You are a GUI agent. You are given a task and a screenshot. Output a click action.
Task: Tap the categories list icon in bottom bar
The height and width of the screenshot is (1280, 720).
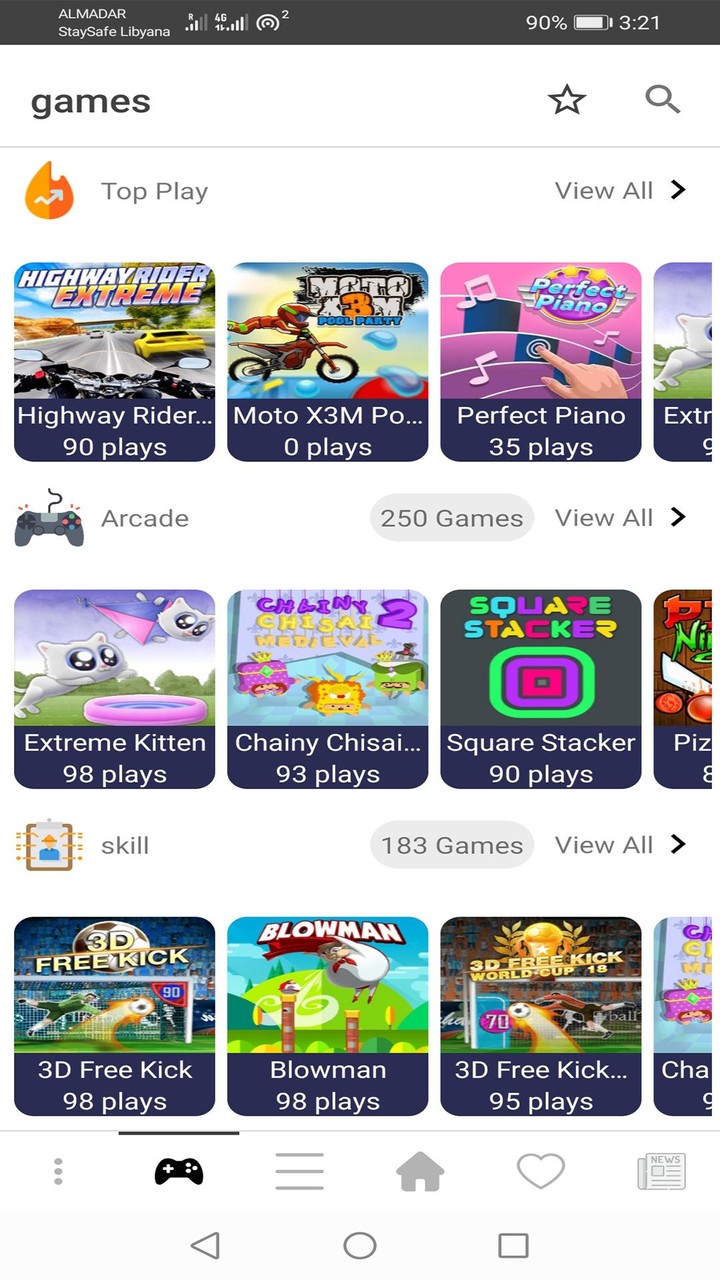[299, 1170]
